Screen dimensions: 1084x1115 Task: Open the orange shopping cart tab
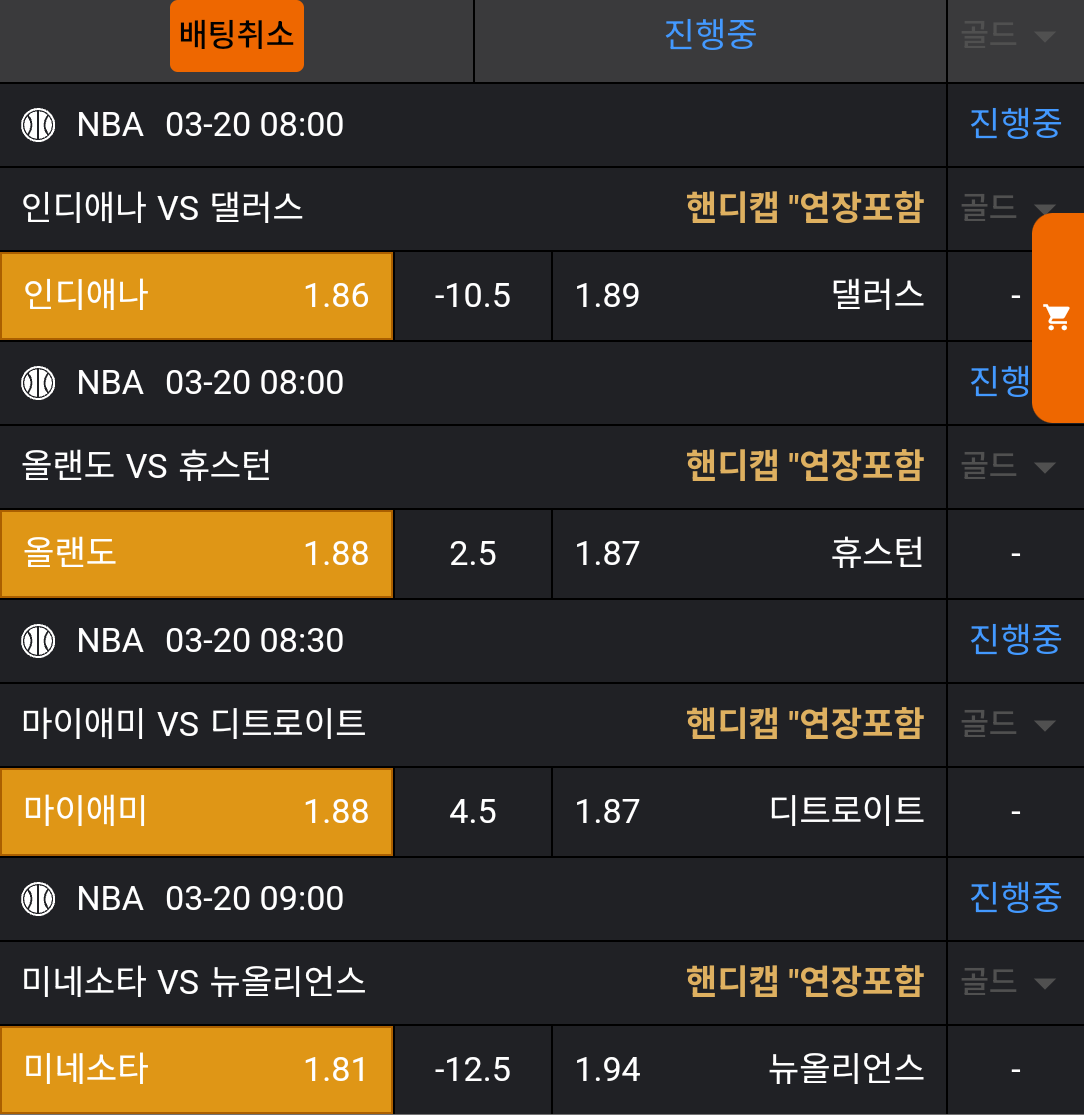1057,317
